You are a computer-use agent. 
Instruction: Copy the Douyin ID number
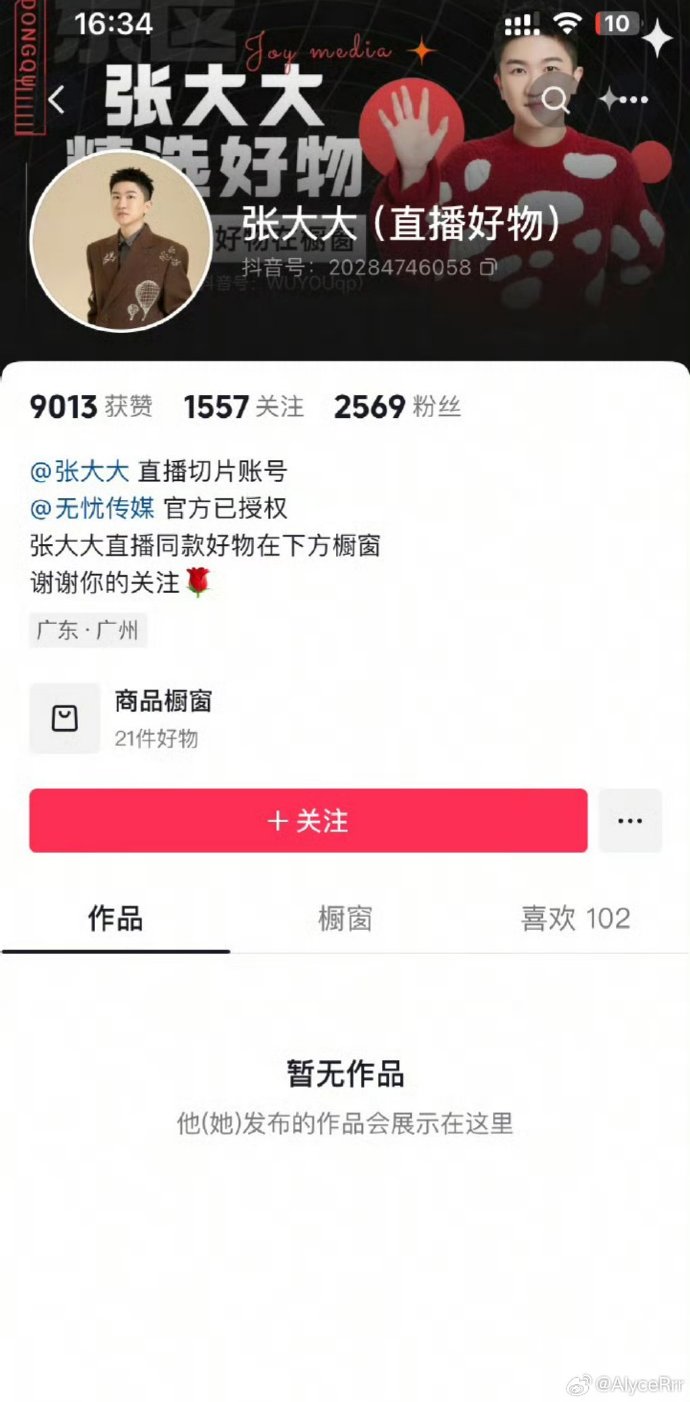[x=489, y=267]
